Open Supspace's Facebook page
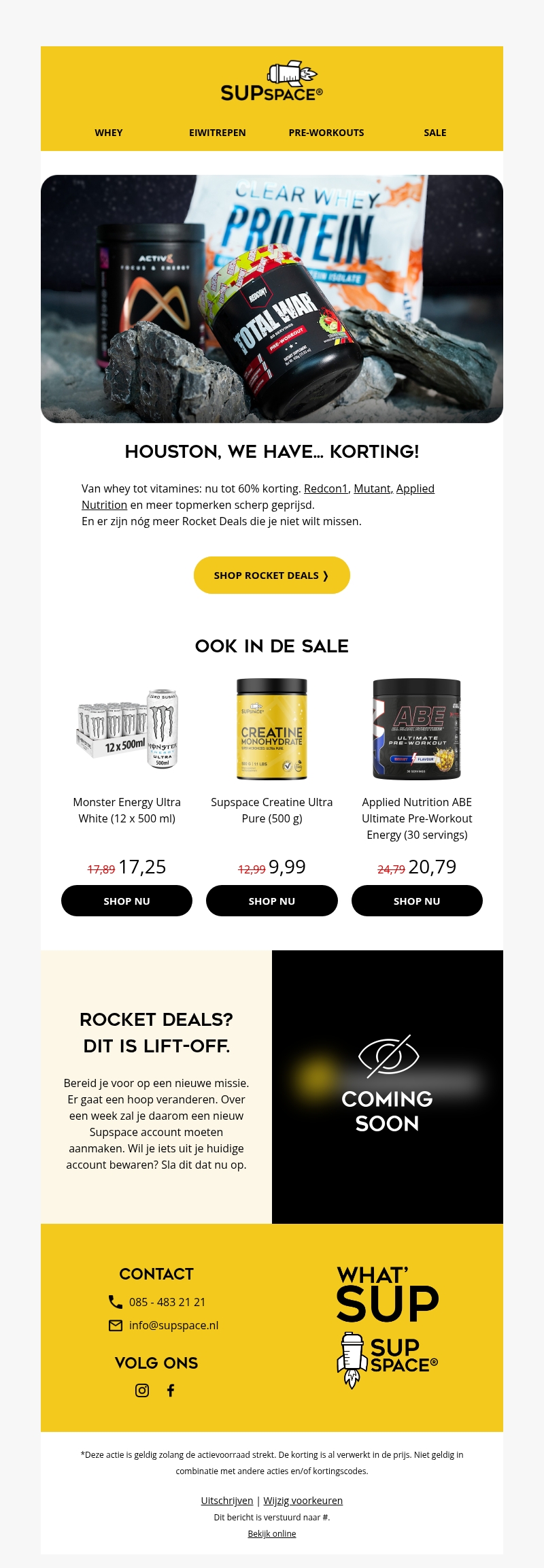 pos(171,1390)
